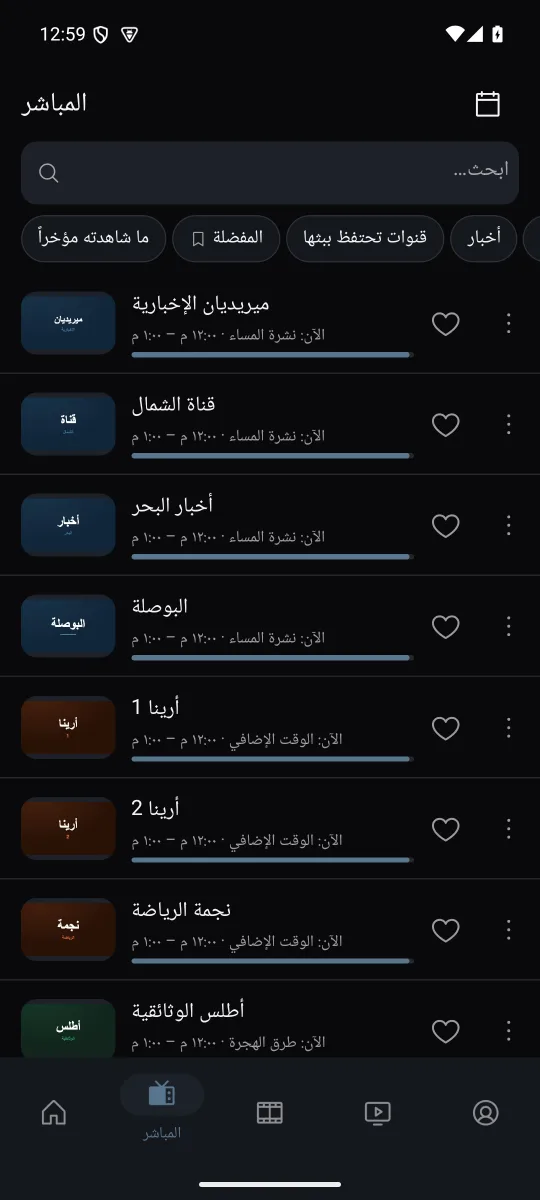
Task: Select ما شاهدته مؤخراً chip
Action: pyautogui.click(x=94, y=238)
